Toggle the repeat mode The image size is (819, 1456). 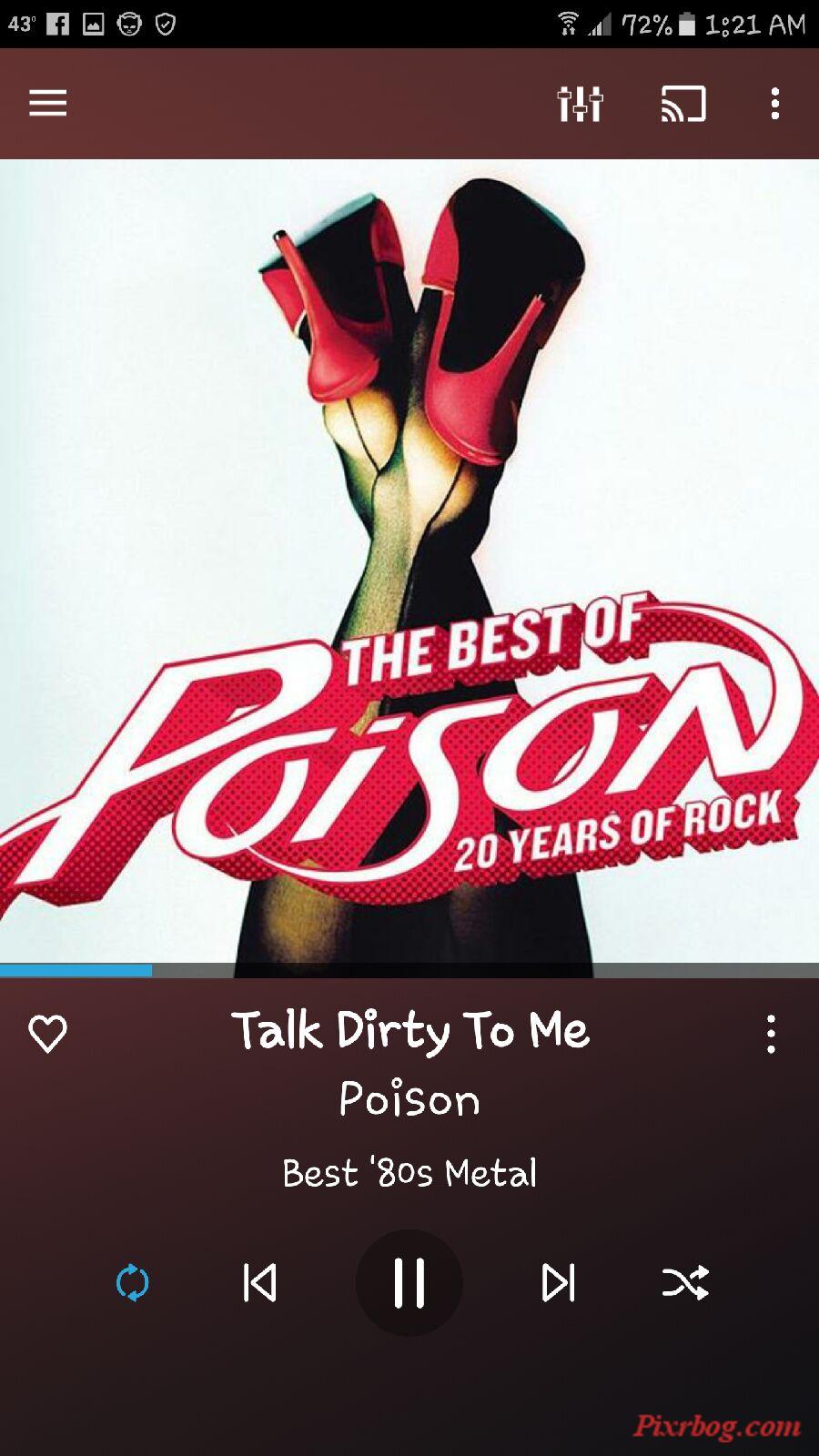click(133, 1282)
